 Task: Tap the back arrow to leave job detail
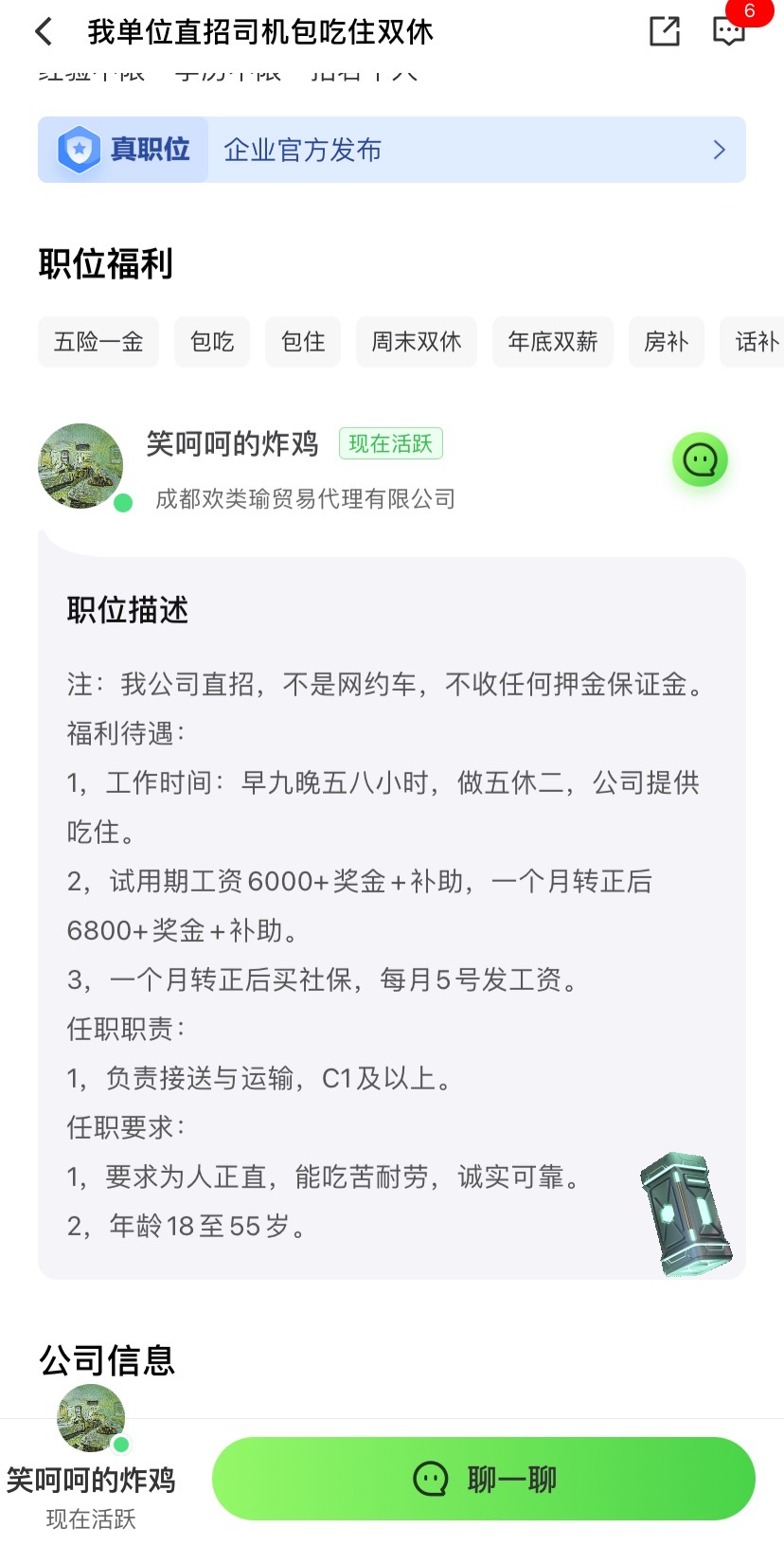click(43, 31)
